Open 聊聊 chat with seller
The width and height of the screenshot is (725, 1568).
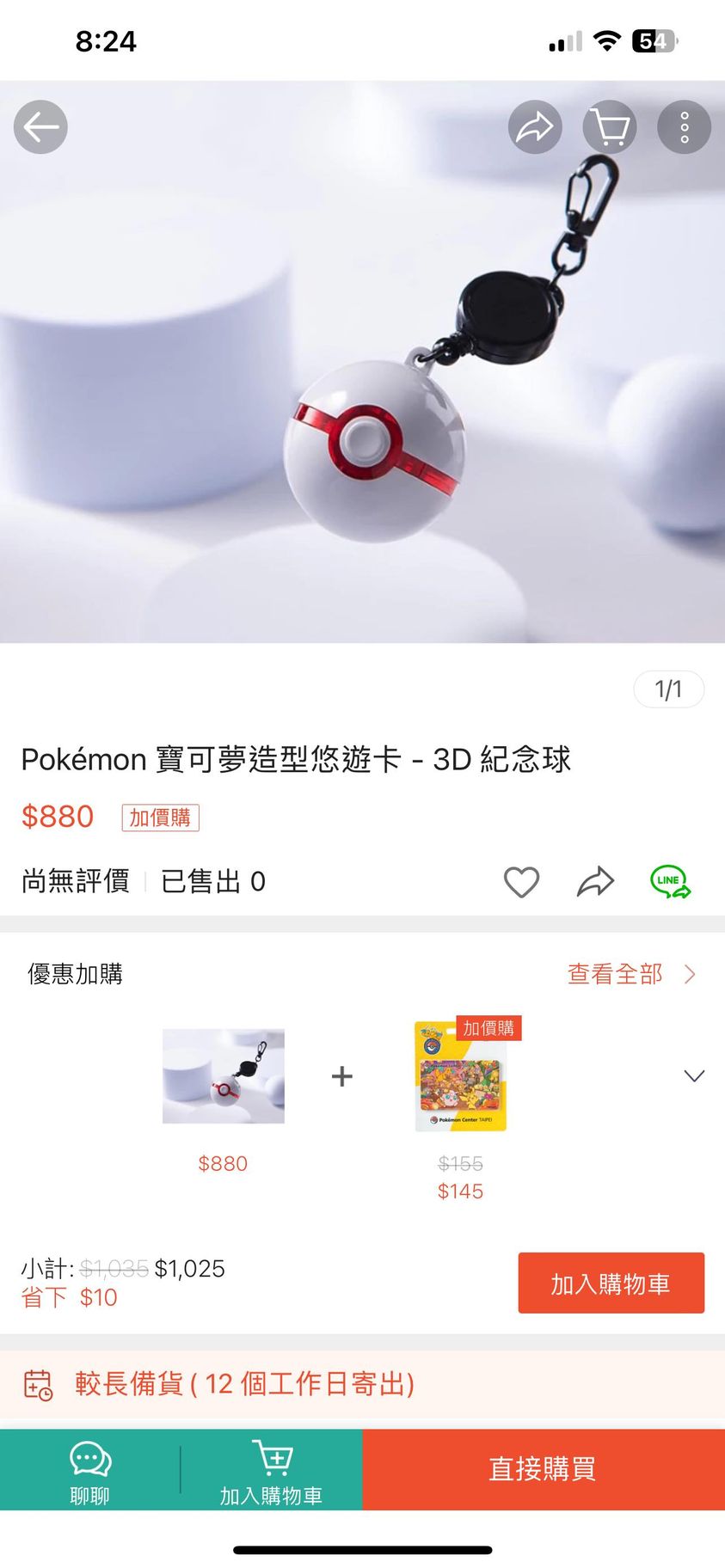[x=89, y=1471]
